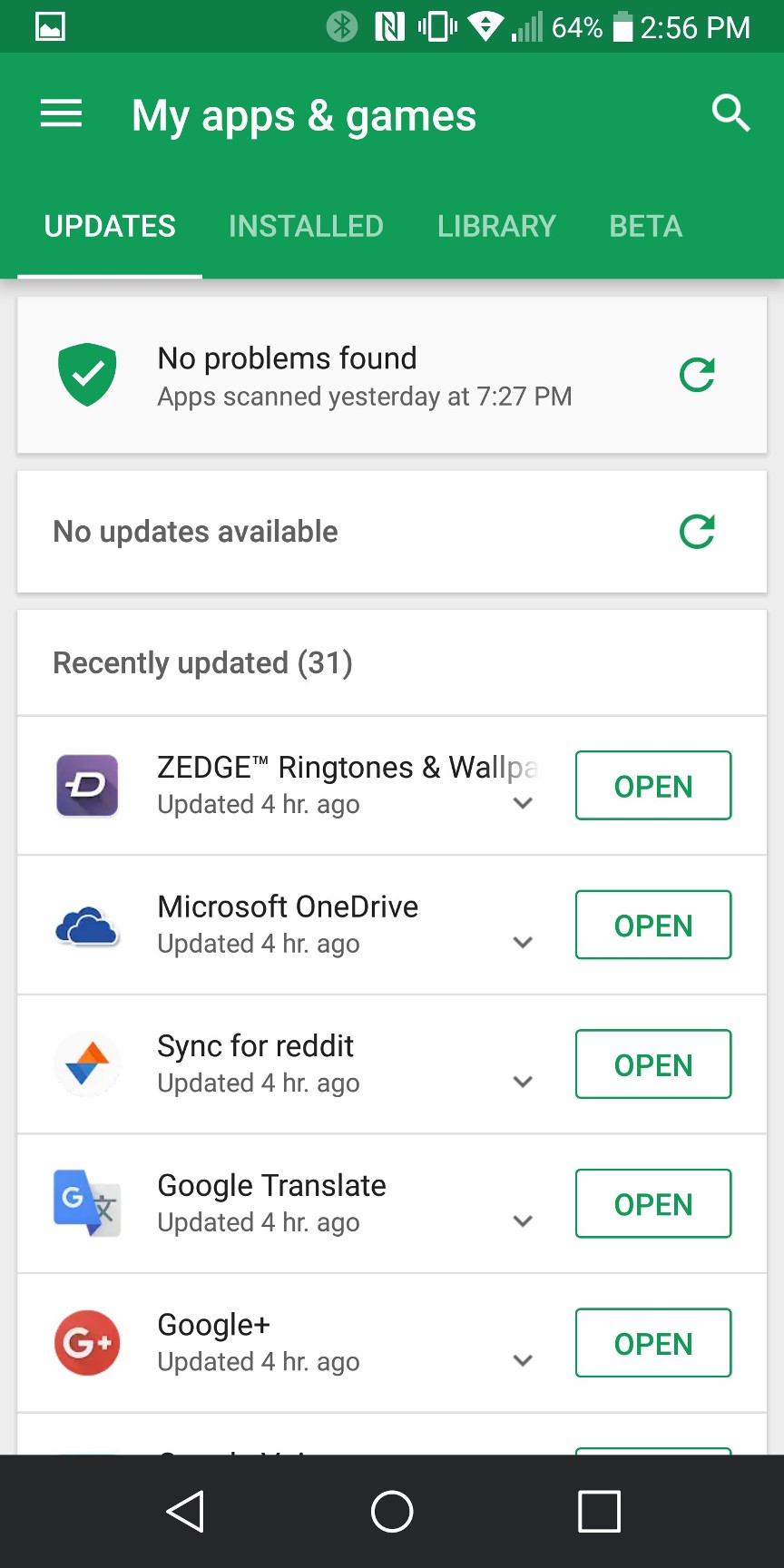
Task: Go to the Beta tab
Action: [x=645, y=226]
